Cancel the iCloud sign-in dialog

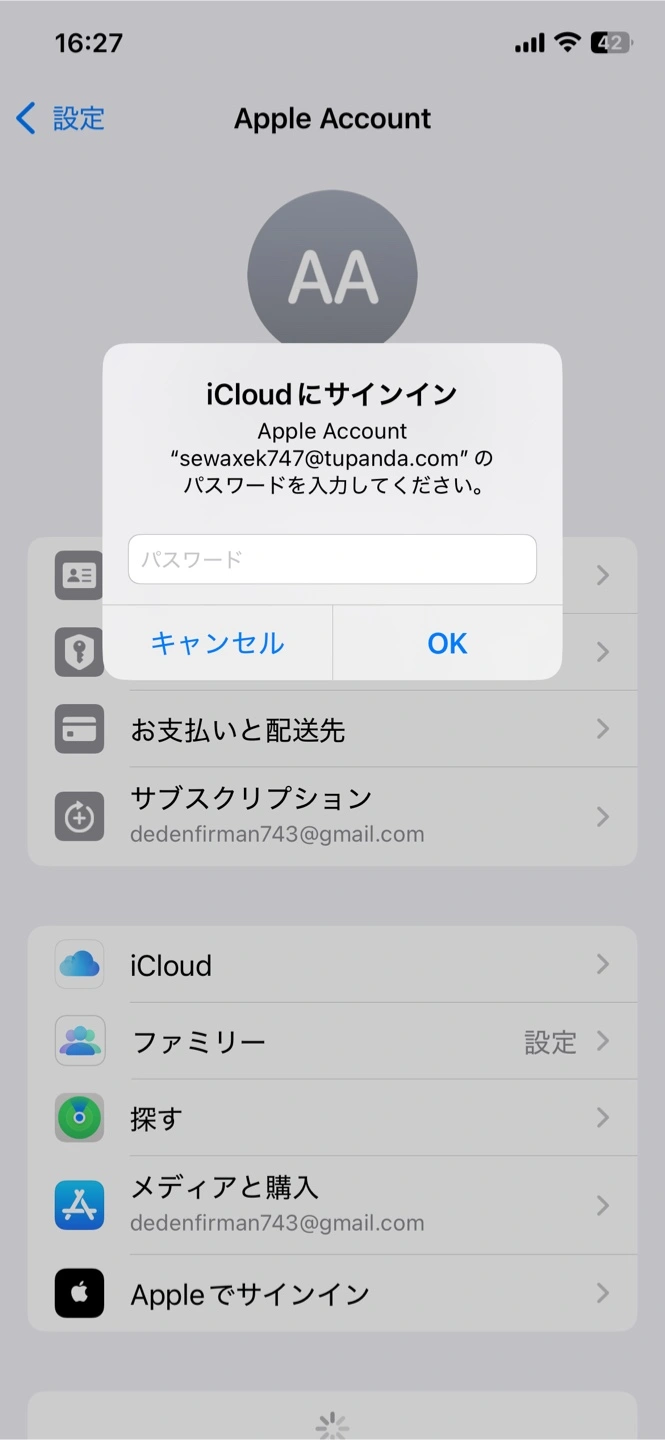[217, 643]
